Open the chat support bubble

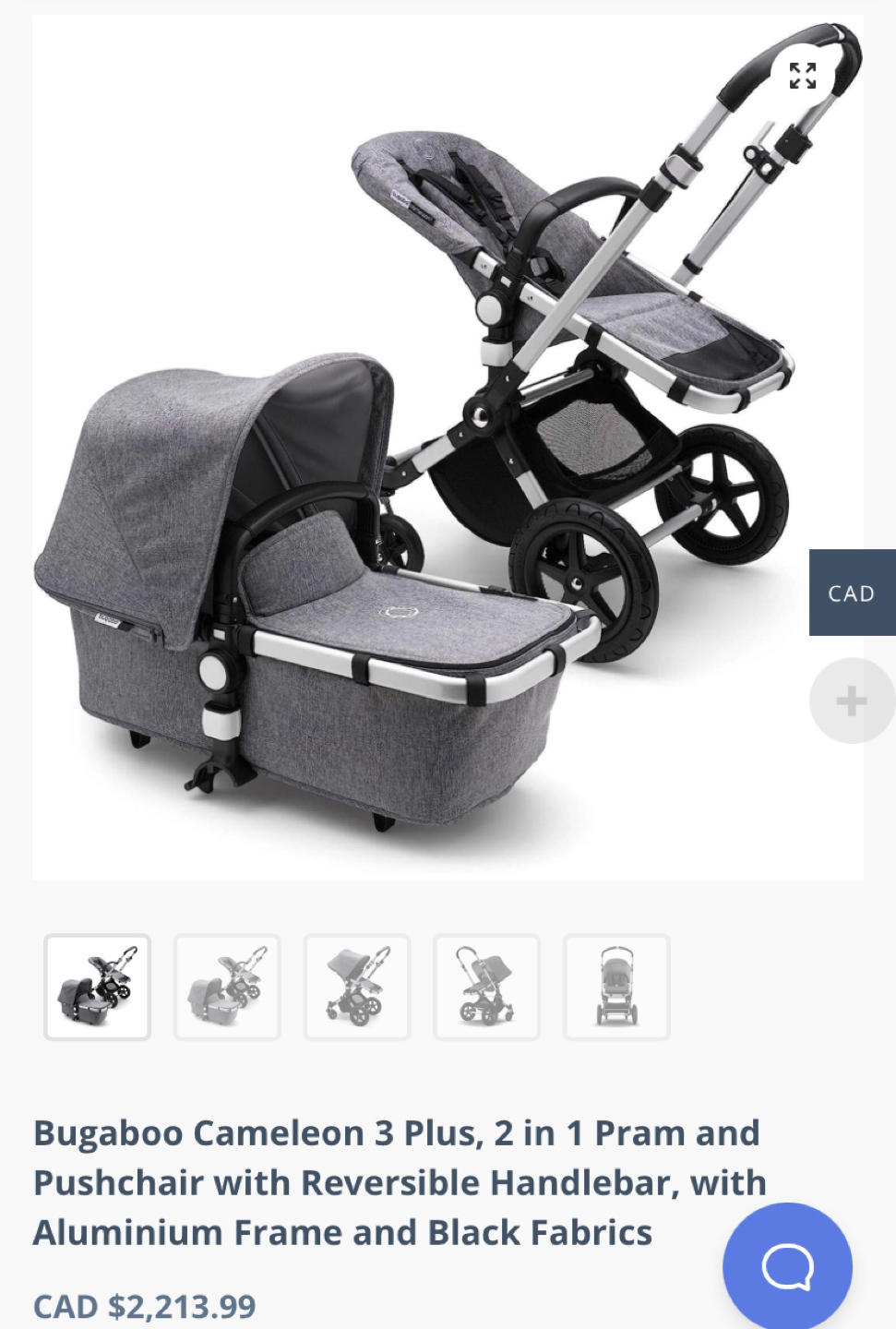(x=787, y=1266)
